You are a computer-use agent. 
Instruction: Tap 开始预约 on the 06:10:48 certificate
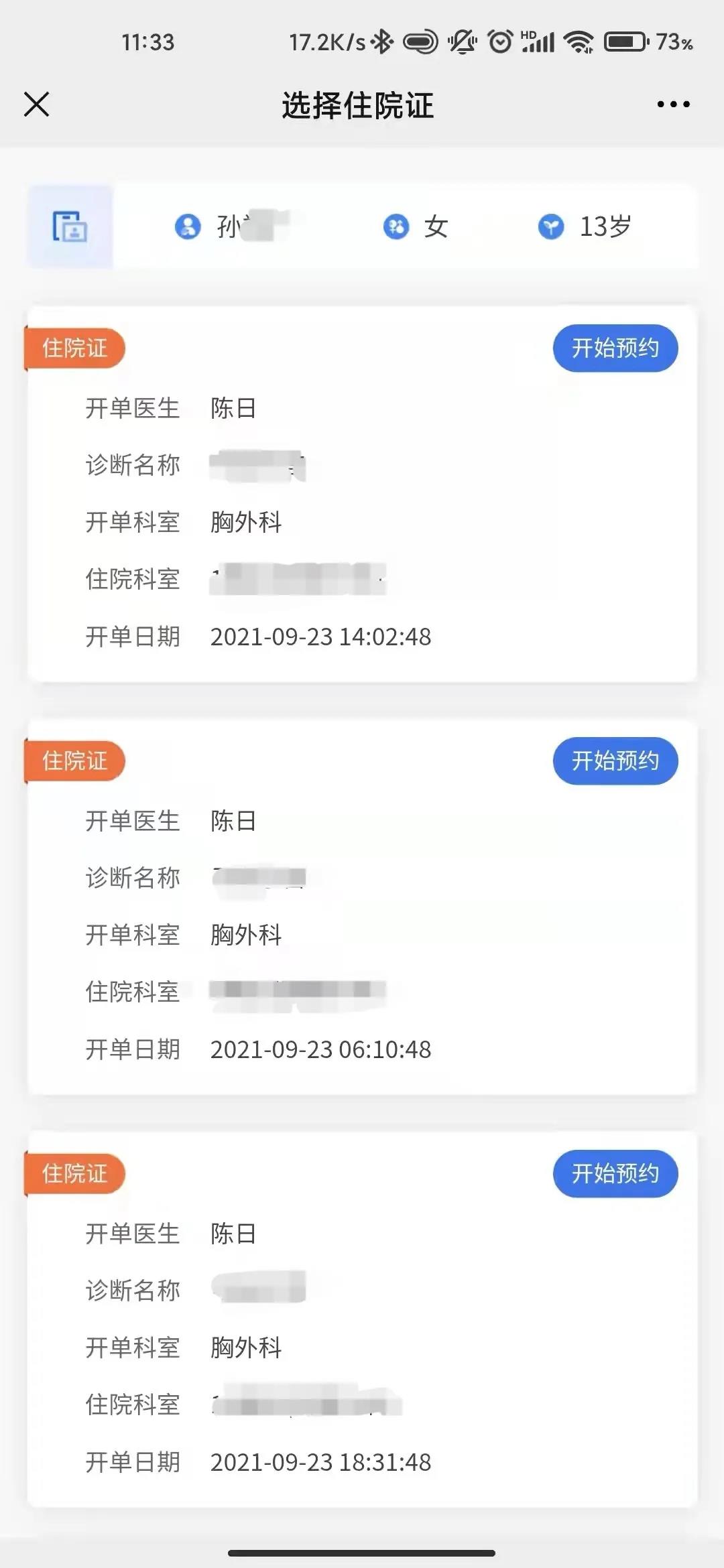(x=615, y=761)
